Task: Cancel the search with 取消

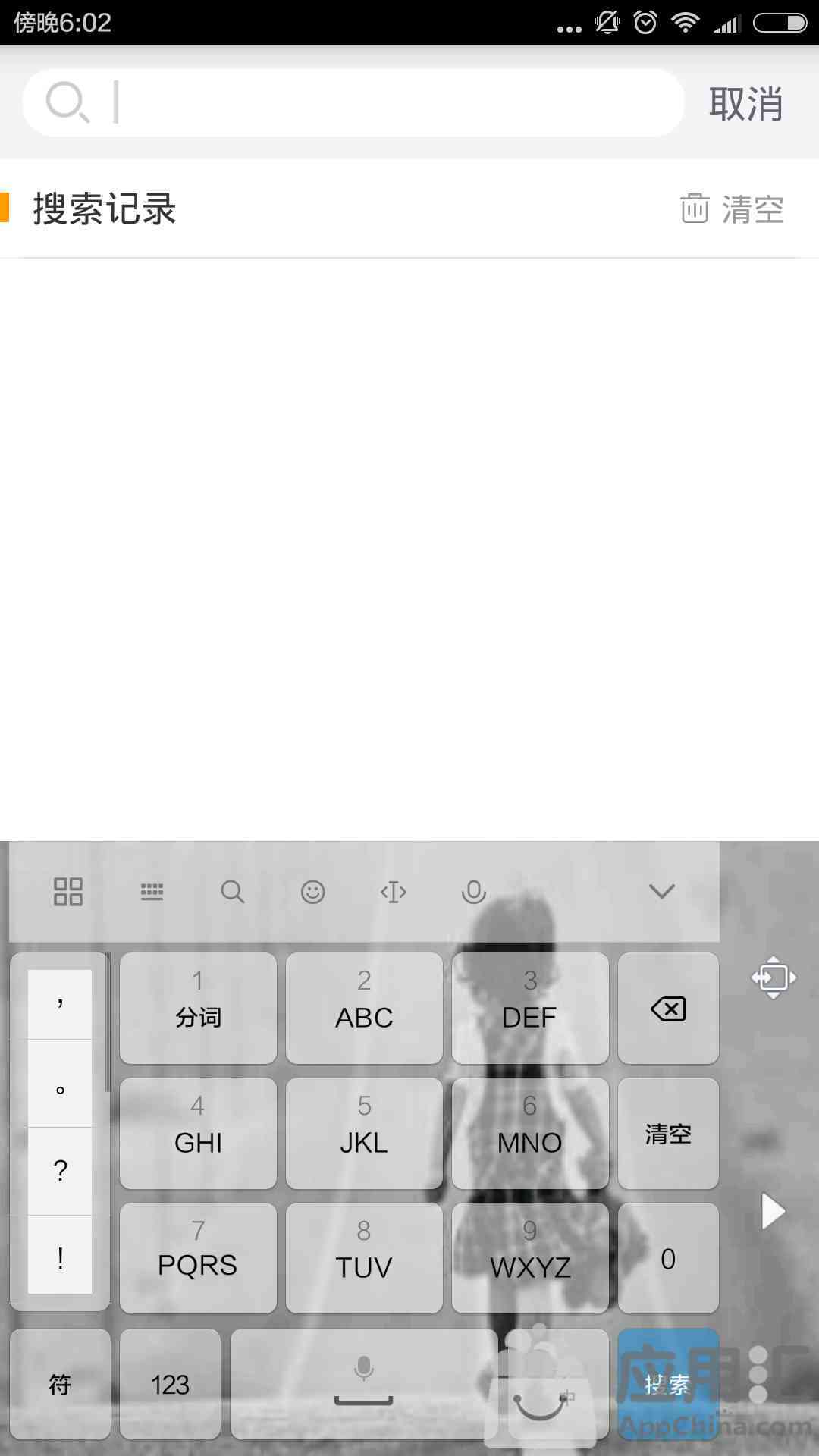Action: 746,104
